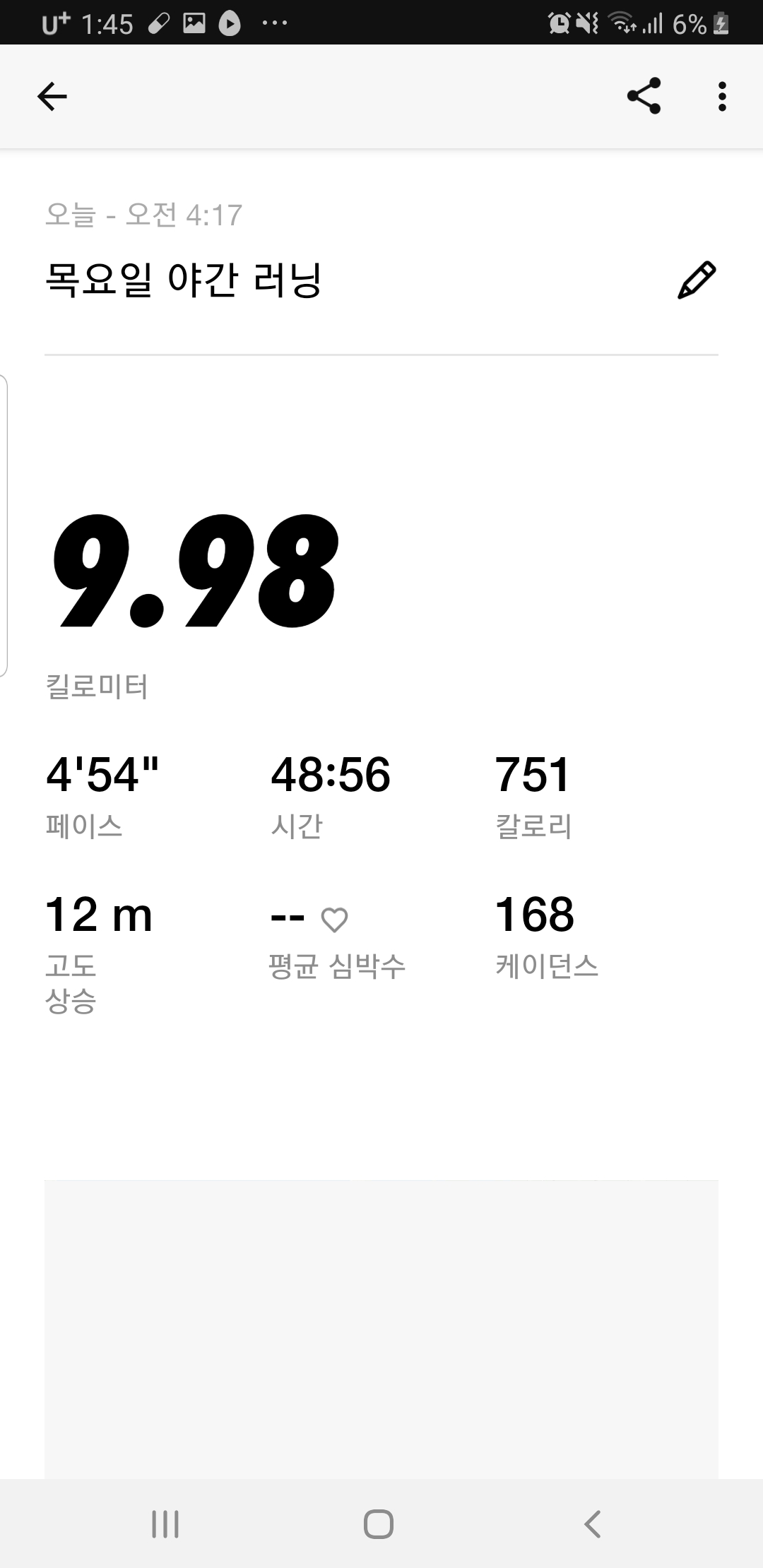This screenshot has height=1568, width=763.
Task: Open the three-dot overflow menu
Action: (721, 96)
